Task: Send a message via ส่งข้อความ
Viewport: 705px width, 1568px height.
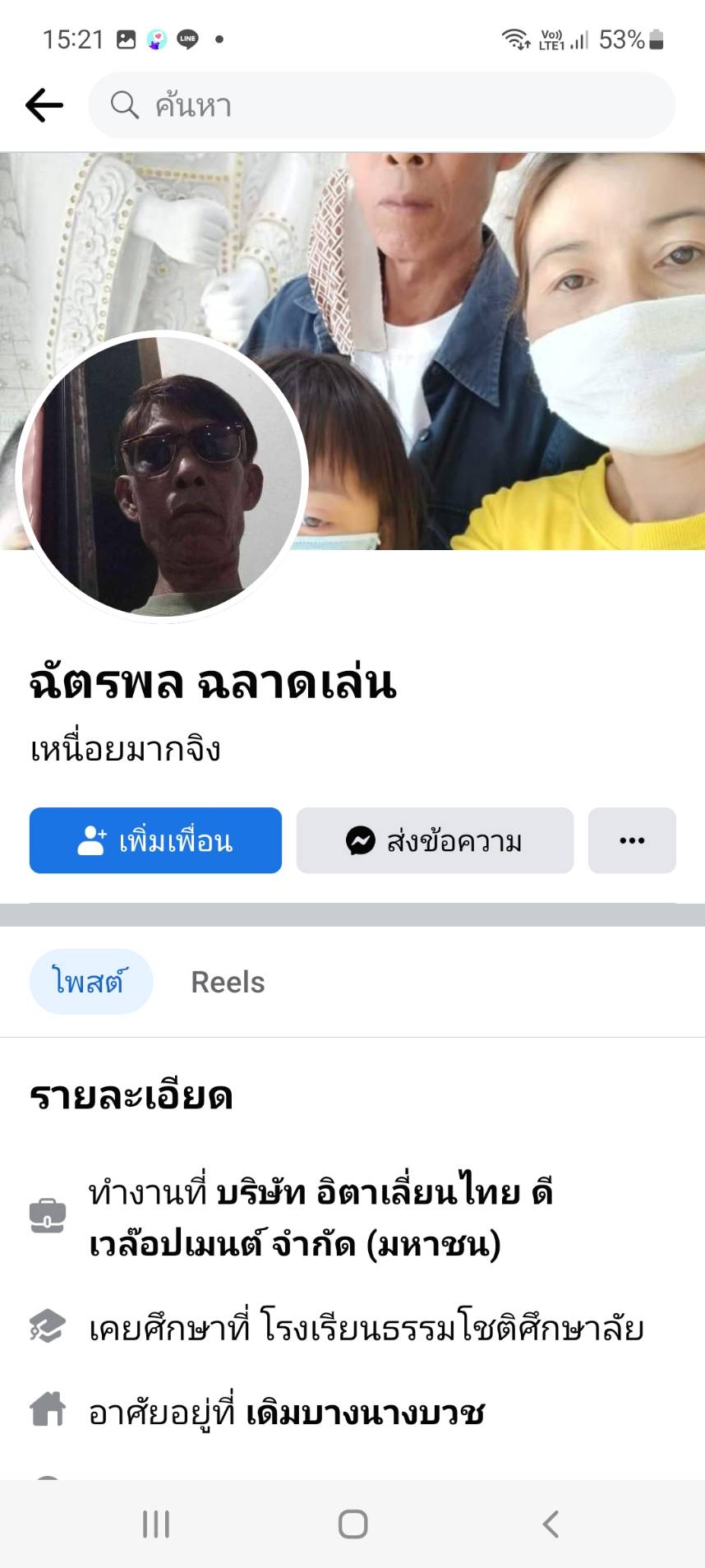Action: tap(435, 840)
